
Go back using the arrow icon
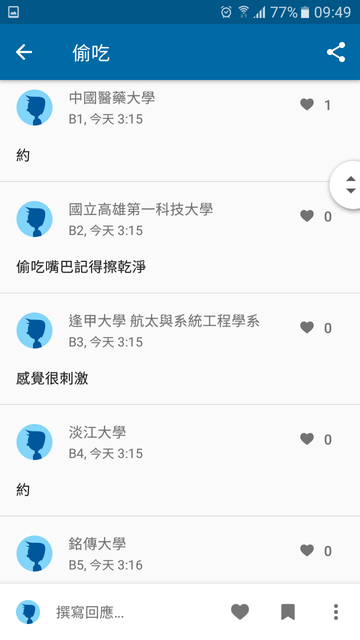24,52
